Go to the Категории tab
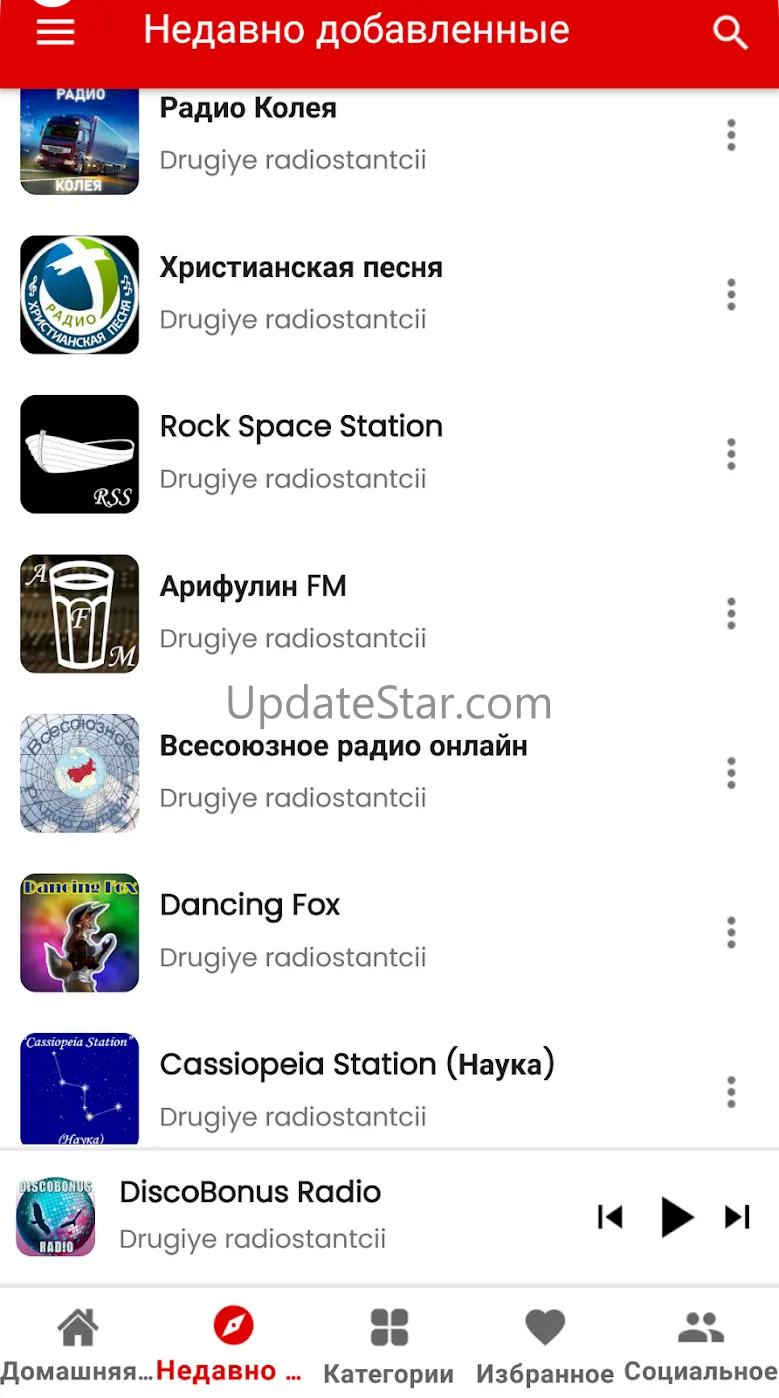The image size is (779, 1398). point(389,1345)
